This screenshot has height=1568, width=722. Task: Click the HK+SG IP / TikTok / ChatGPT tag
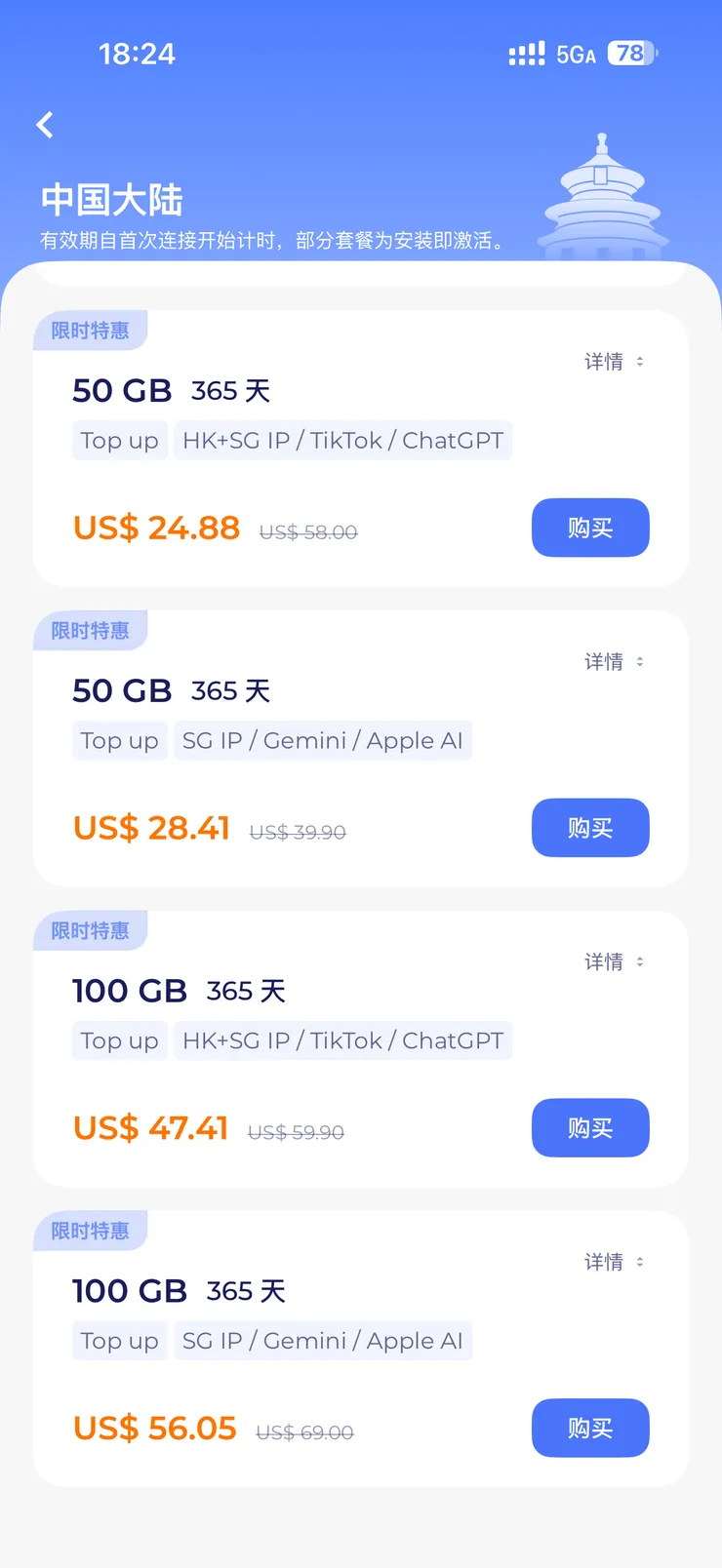point(343,440)
